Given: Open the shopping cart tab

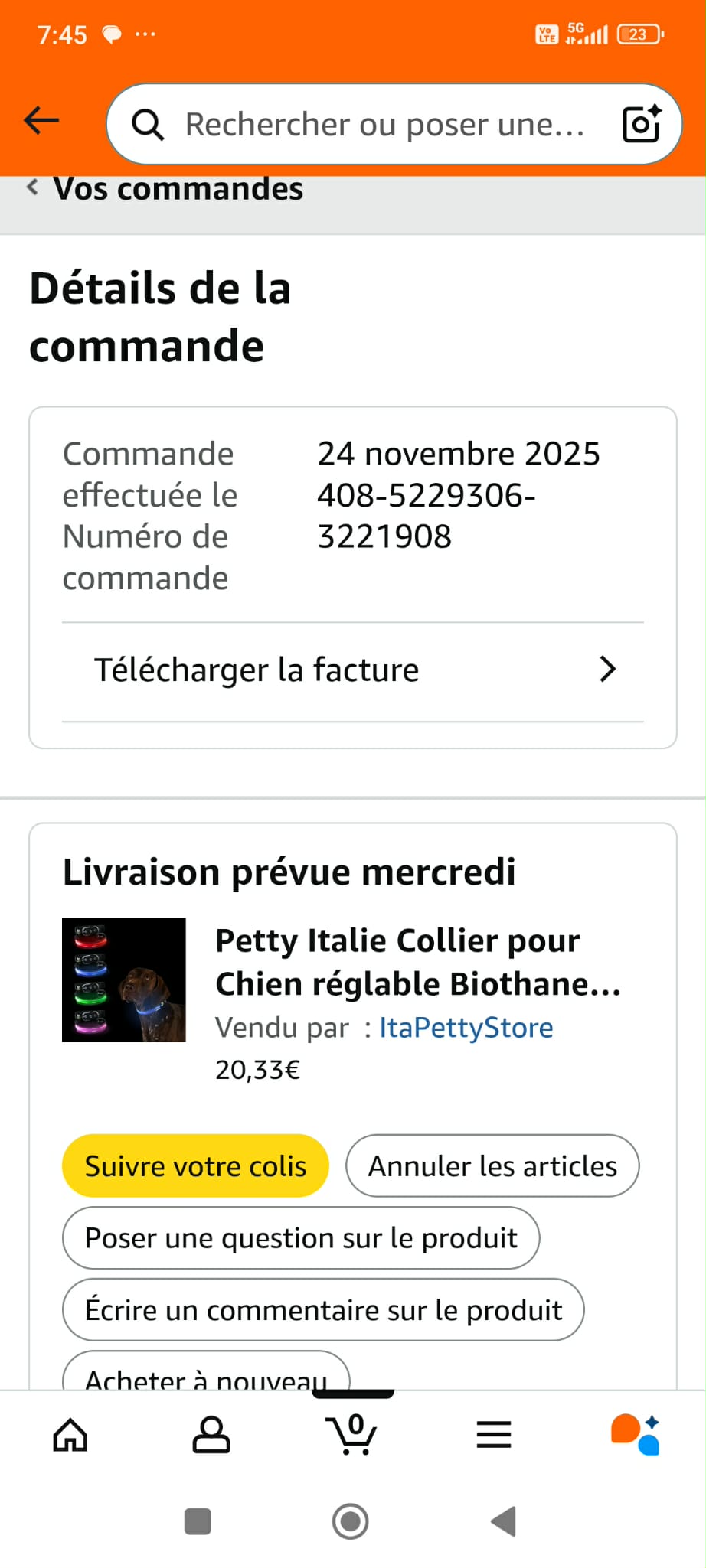Looking at the screenshot, I should (352, 1435).
